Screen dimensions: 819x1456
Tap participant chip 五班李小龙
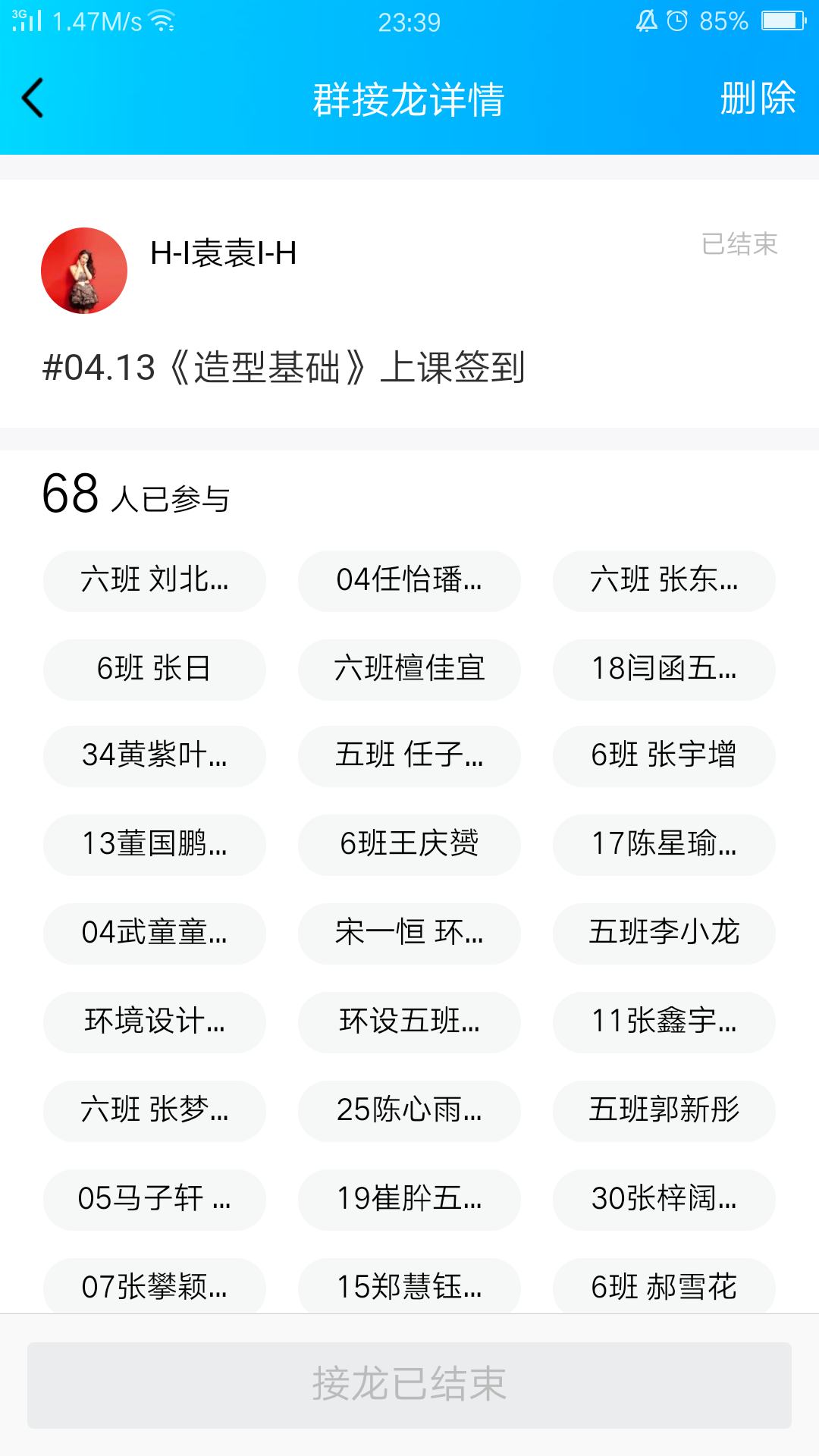coord(664,933)
